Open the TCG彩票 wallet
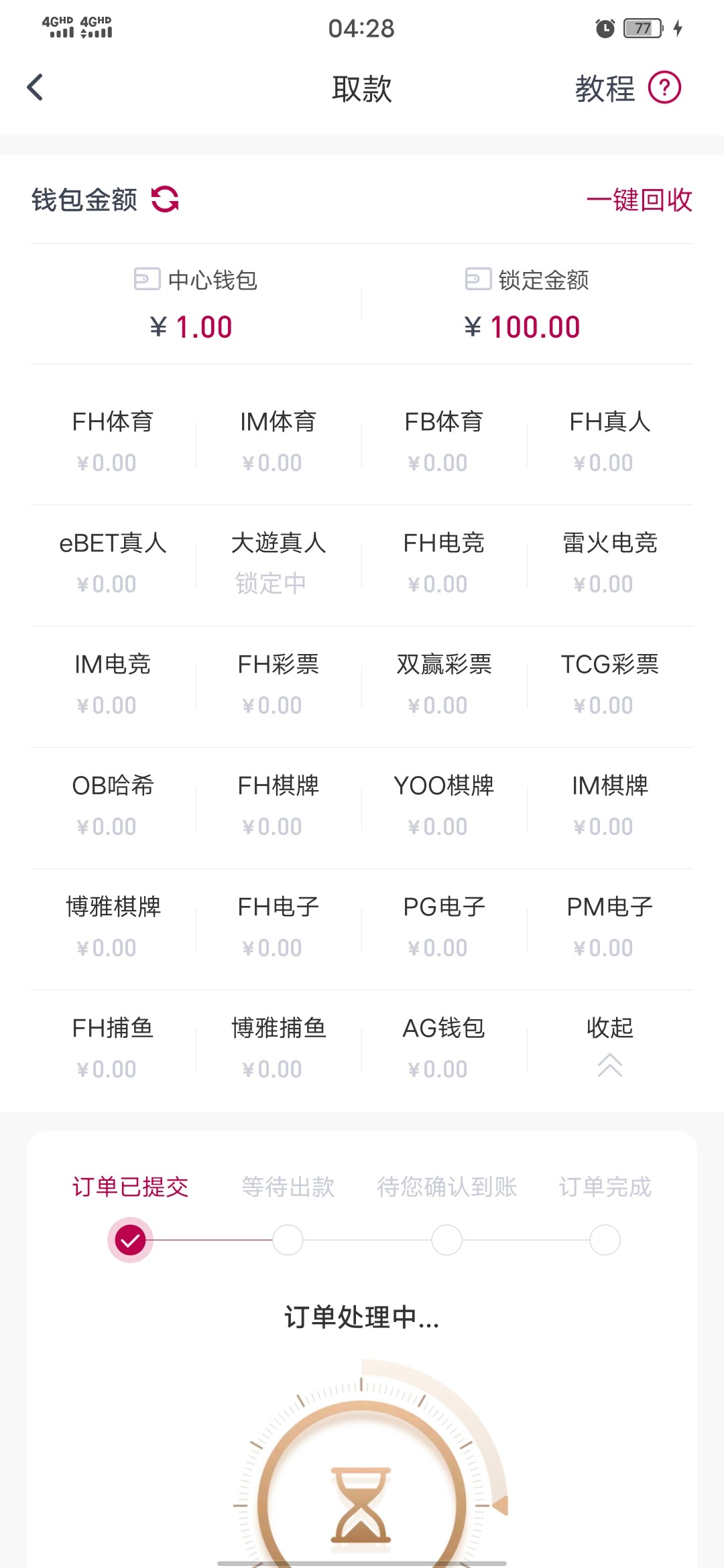The image size is (724, 1568). point(609,683)
